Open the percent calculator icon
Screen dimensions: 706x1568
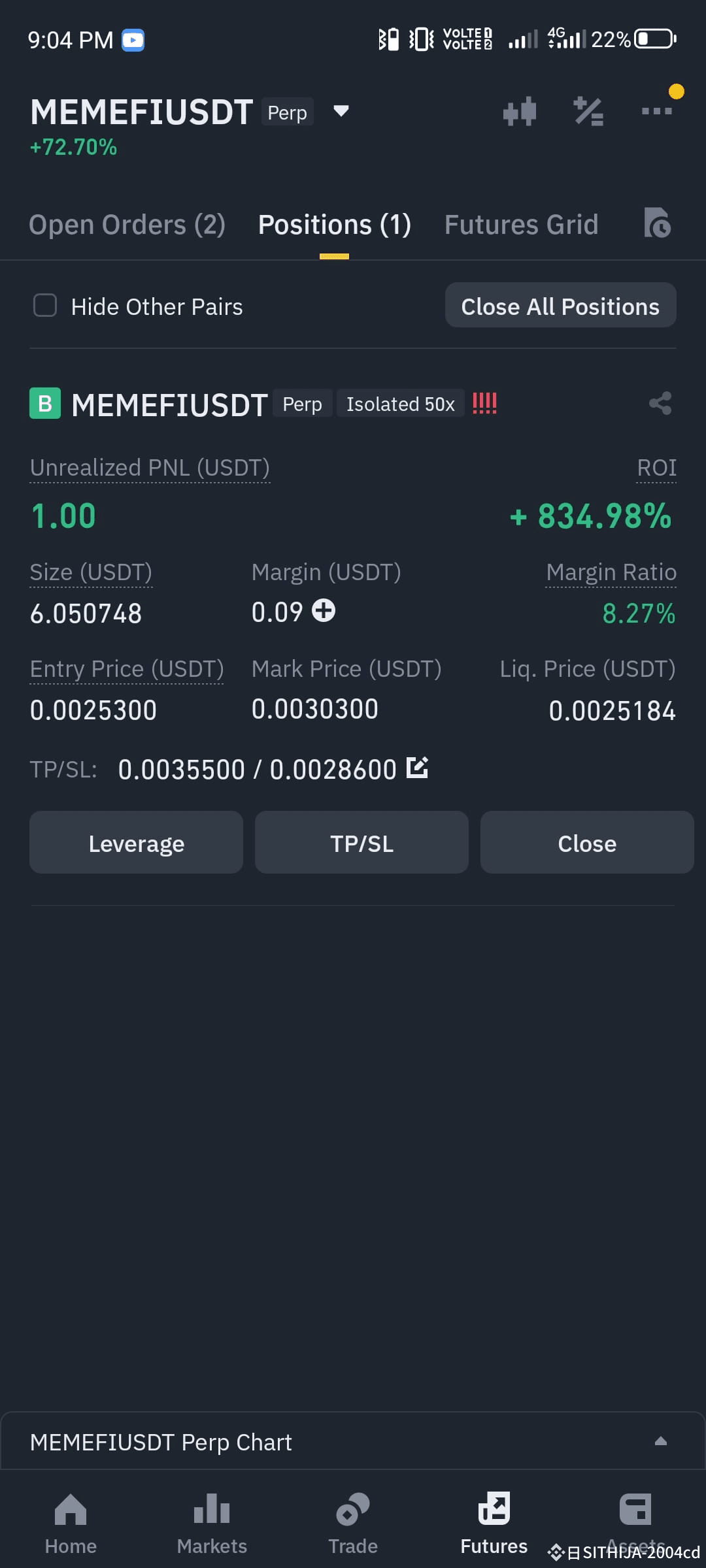coord(588,111)
